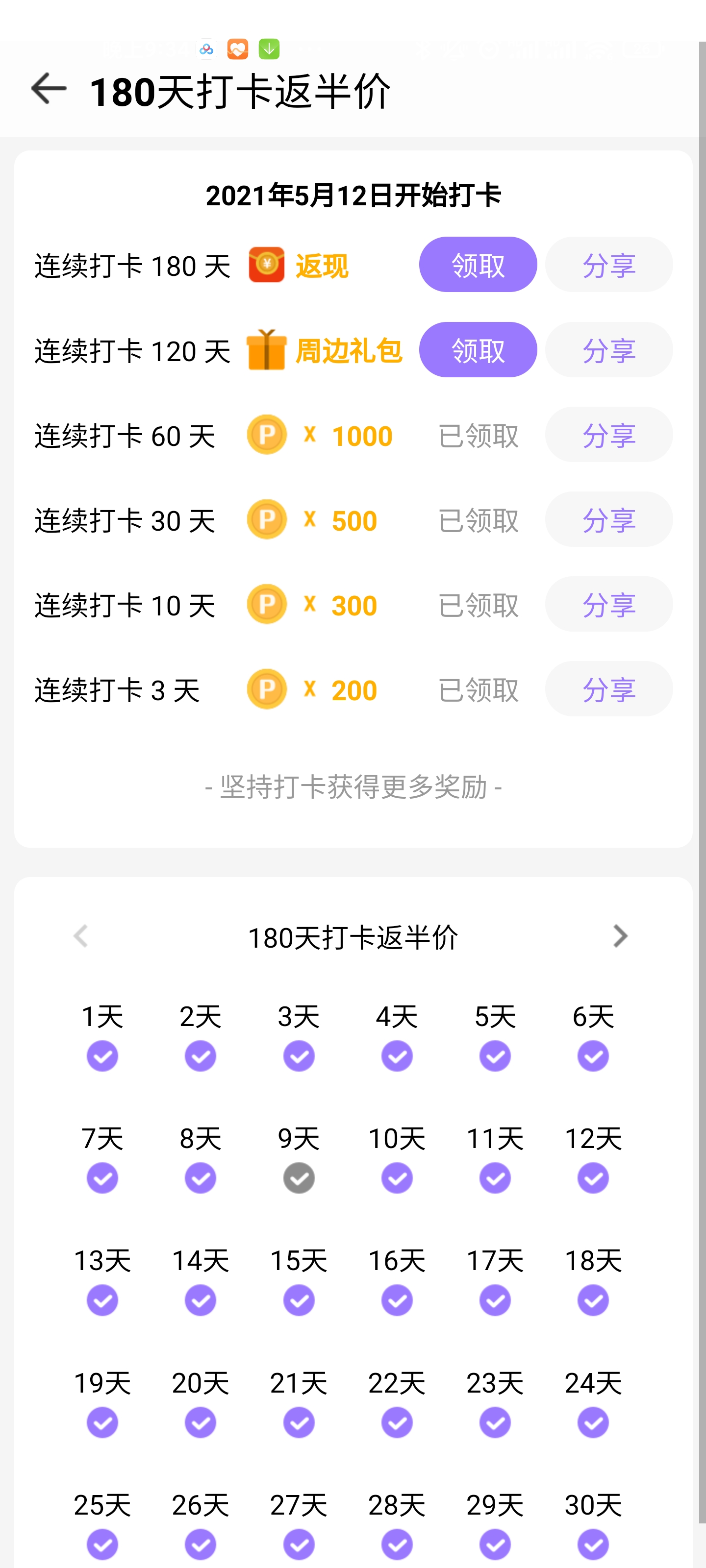Click the left chevron of the calendar header
The width and height of the screenshot is (706, 1568).
(x=81, y=935)
